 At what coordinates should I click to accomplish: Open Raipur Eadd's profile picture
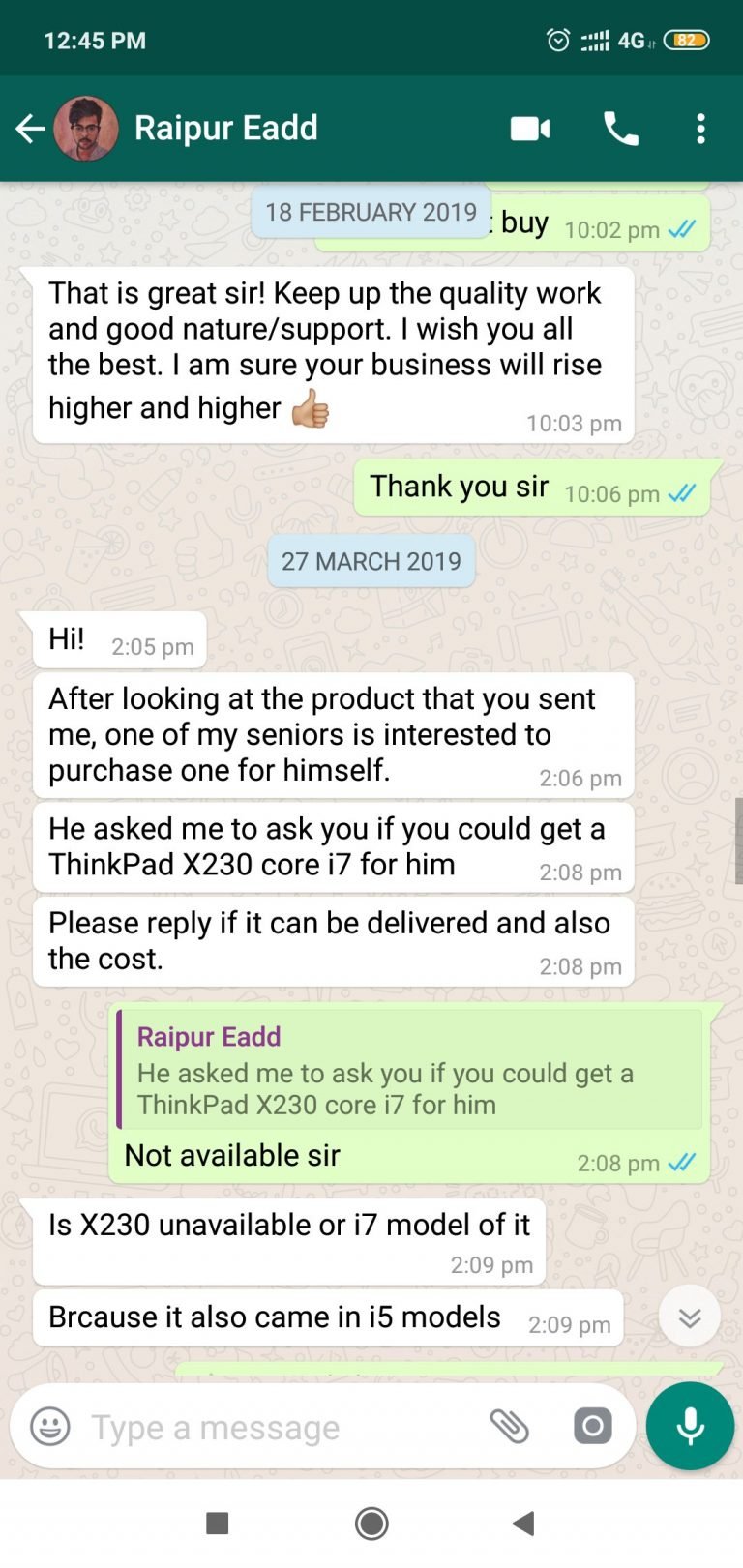tap(86, 127)
